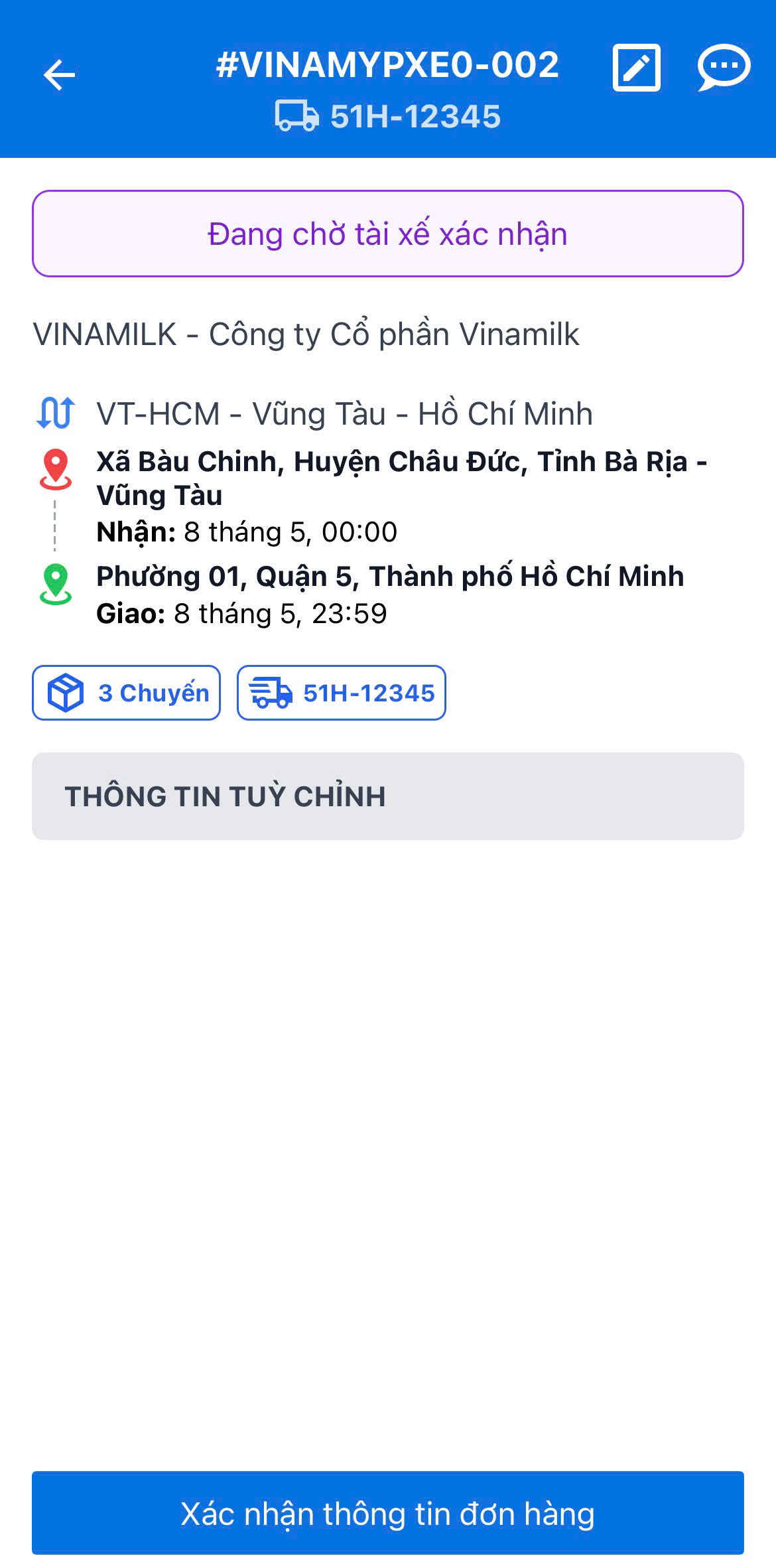This screenshot has width=776, height=1568.
Task: Open route VT-HCM - Vũng Tàu - Hồ Chí Minh
Action: click(x=345, y=413)
